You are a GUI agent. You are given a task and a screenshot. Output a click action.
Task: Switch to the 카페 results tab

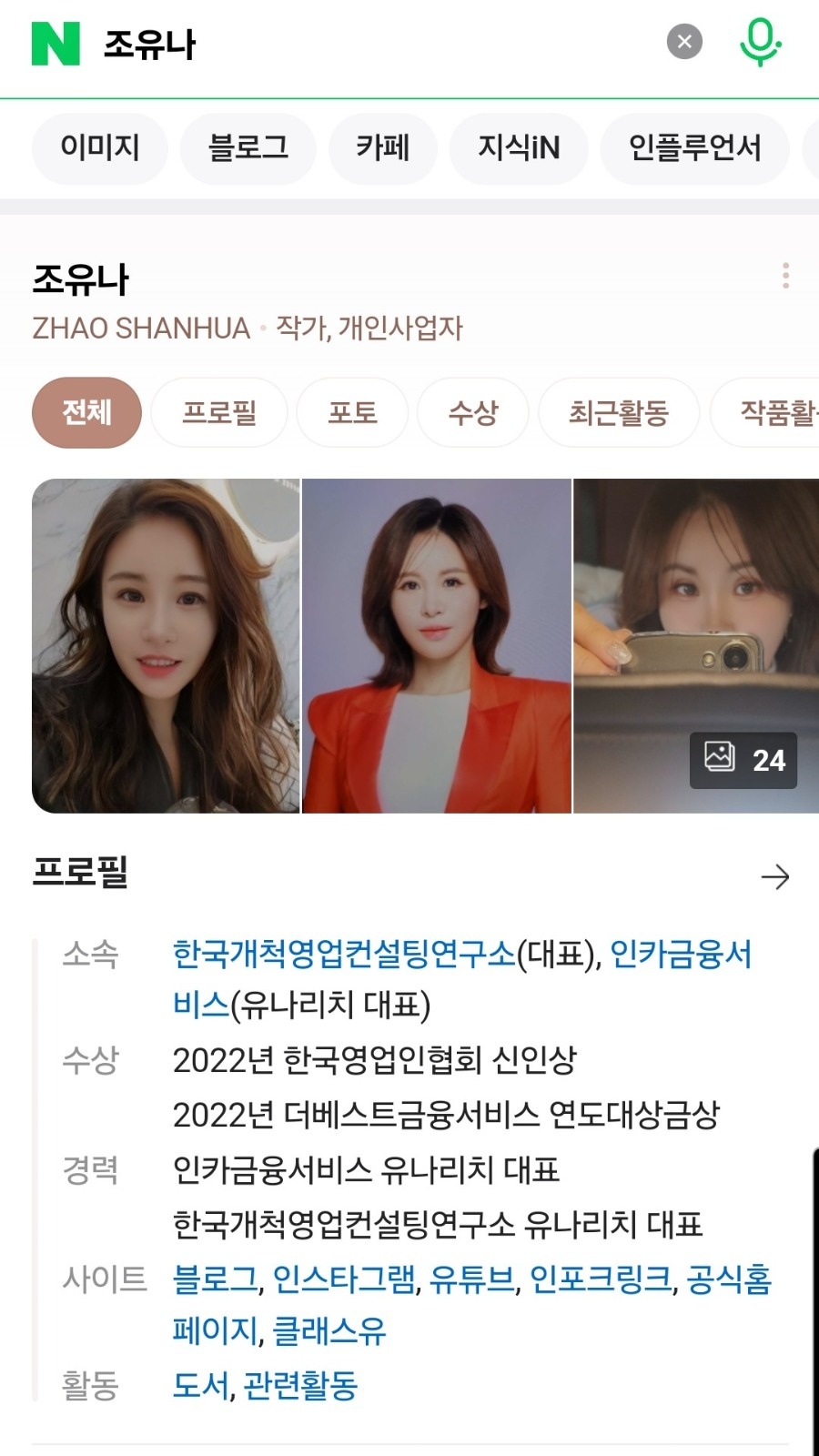(x=383, y=148)
